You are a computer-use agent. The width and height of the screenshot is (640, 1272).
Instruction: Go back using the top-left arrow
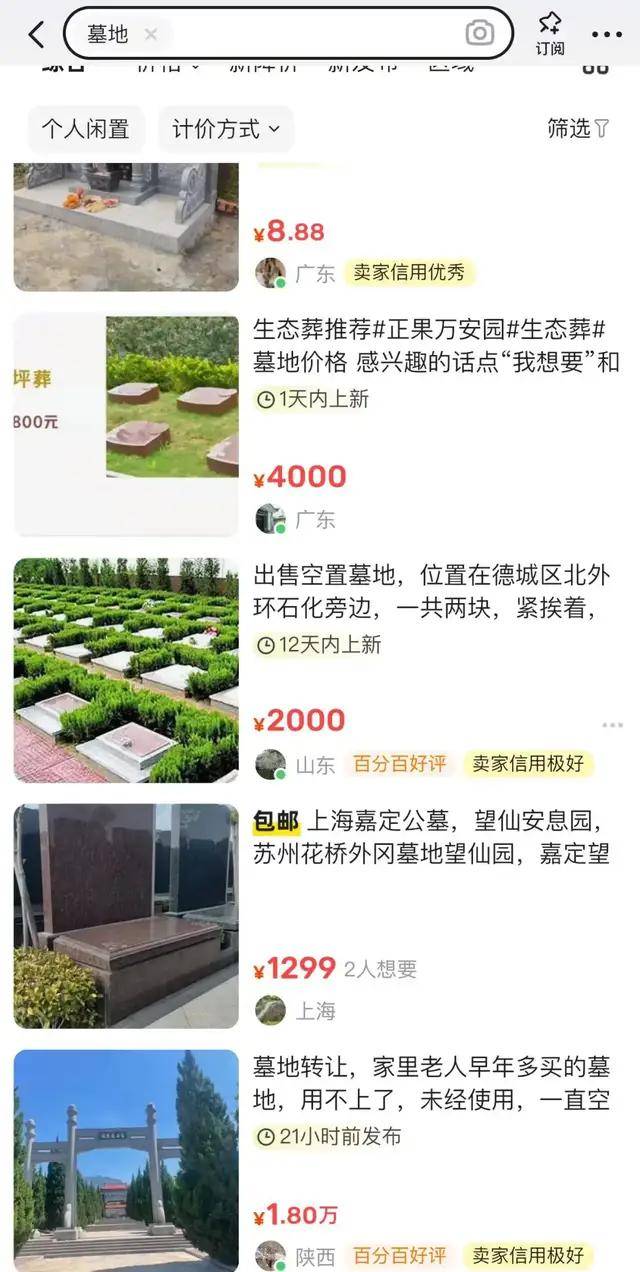tap(36, 34)
